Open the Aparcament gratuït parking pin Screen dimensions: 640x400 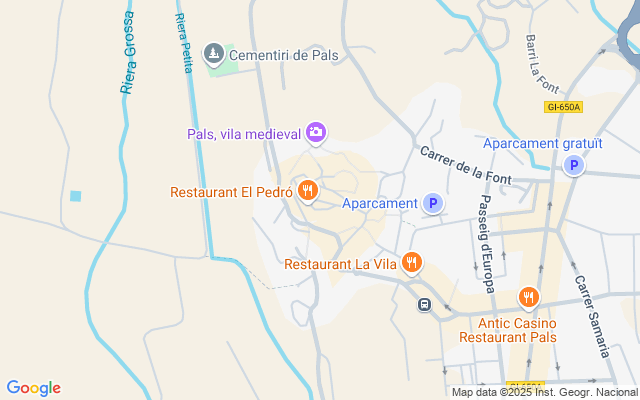point(574,165)
